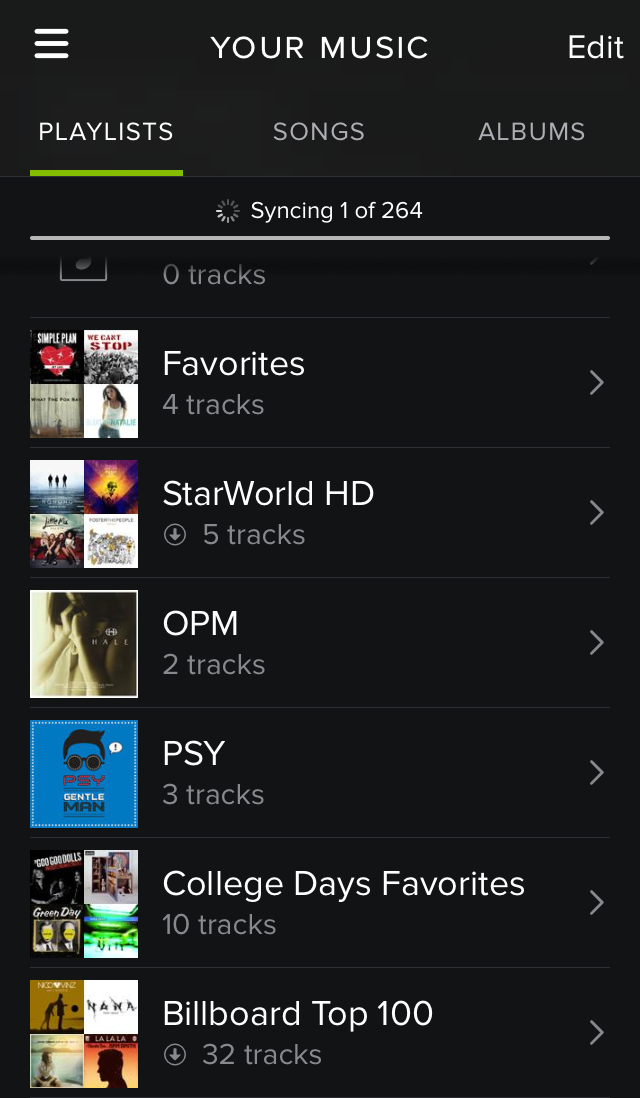Open the Billboard Top 100 playlist
This screenshot has height=1098, width=640.
pyautogui.click(x=320, y=1033)
